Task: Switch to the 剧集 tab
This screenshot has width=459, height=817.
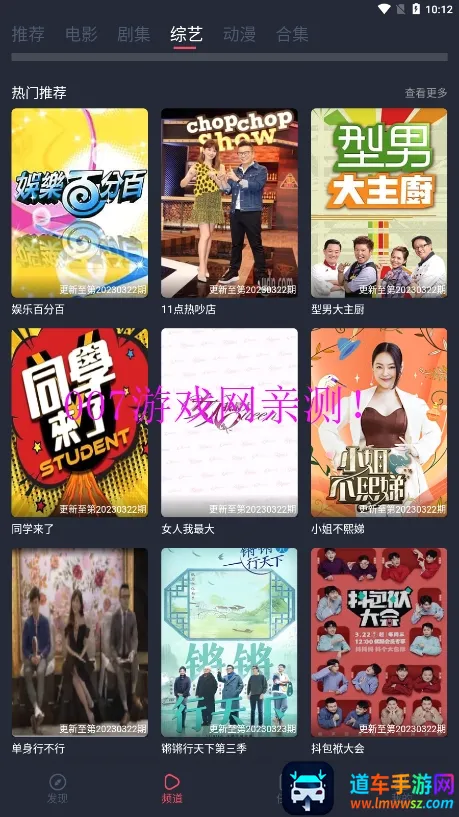Action: (x=134, y=34)
